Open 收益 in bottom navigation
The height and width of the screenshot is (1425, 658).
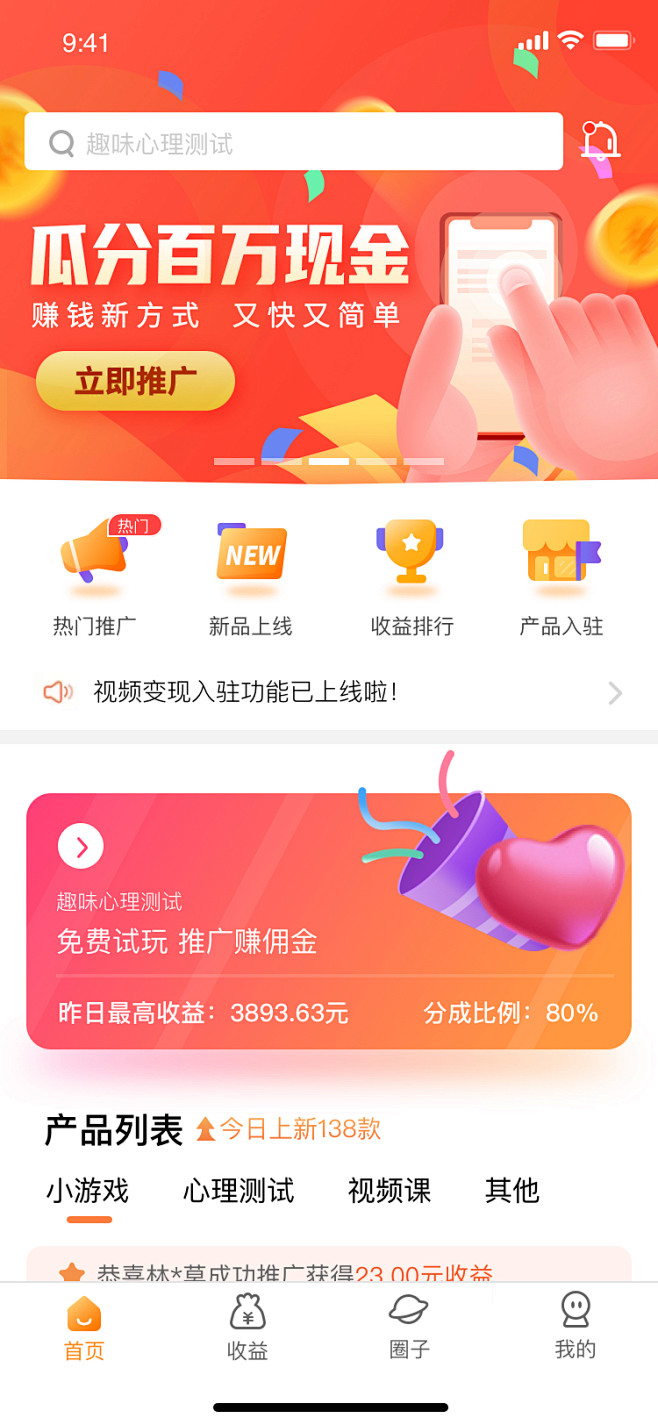coord(247,1328)
